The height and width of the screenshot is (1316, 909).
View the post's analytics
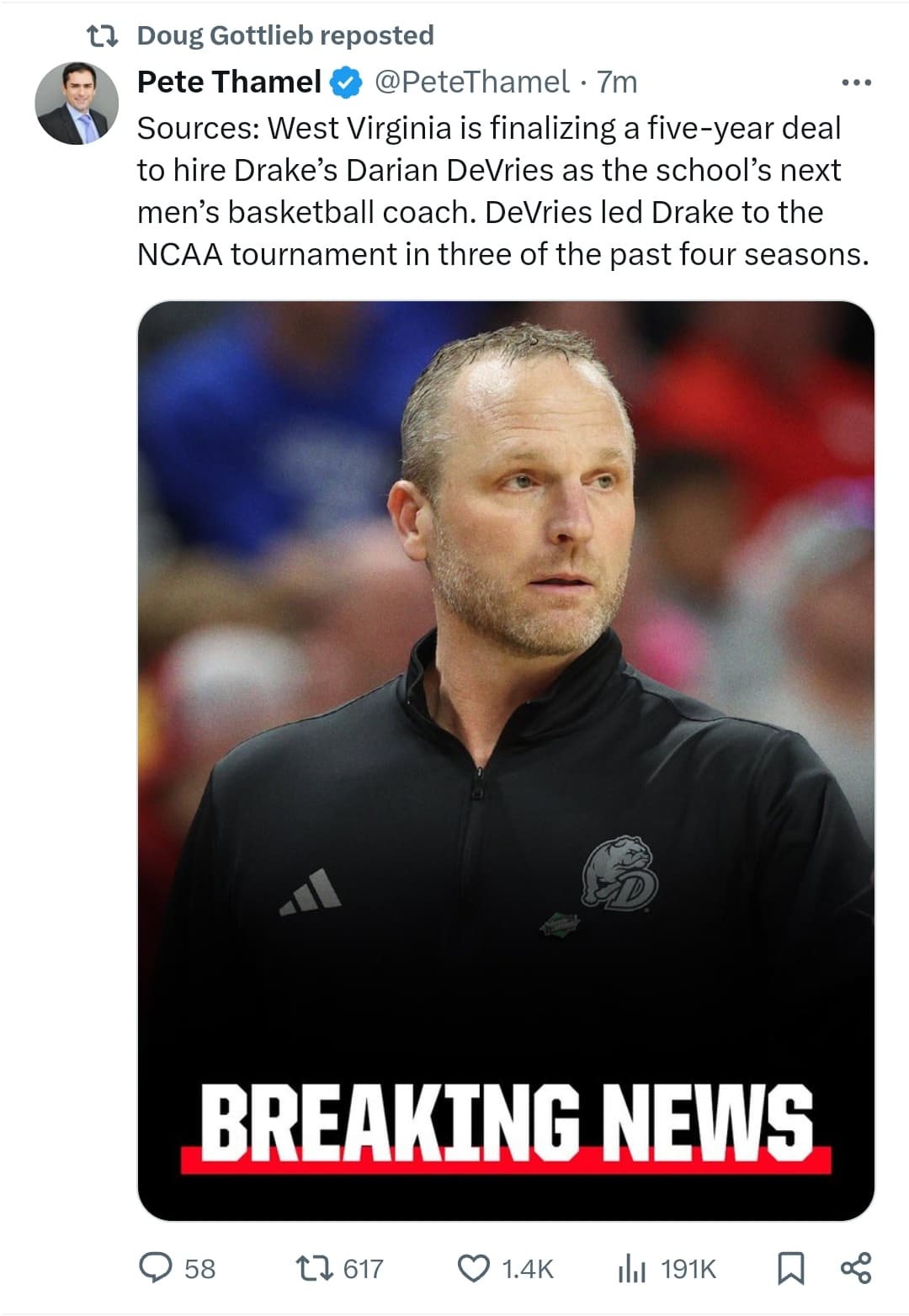click(x=631, y=1267)
